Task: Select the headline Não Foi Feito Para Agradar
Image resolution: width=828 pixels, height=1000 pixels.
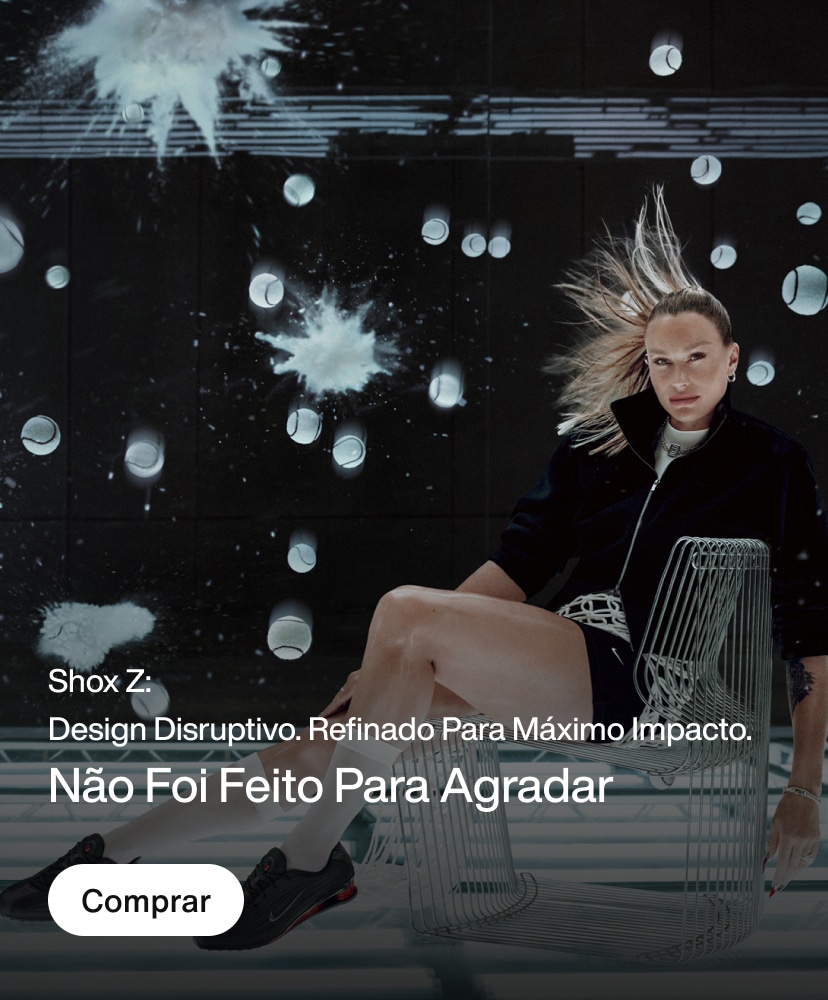Action: (333, 789)
